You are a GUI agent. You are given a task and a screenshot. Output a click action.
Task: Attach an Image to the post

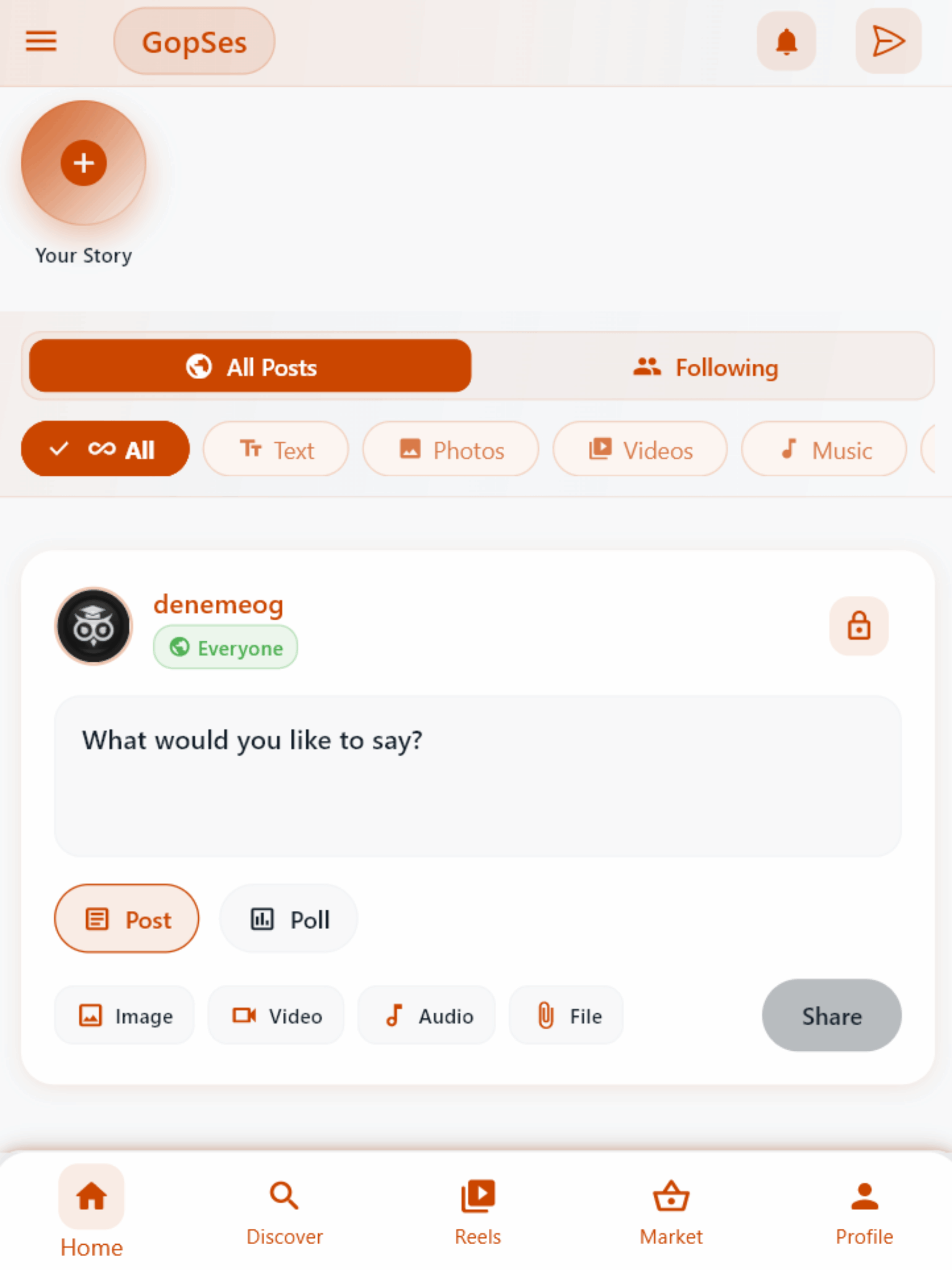[x=125, y=1016]
